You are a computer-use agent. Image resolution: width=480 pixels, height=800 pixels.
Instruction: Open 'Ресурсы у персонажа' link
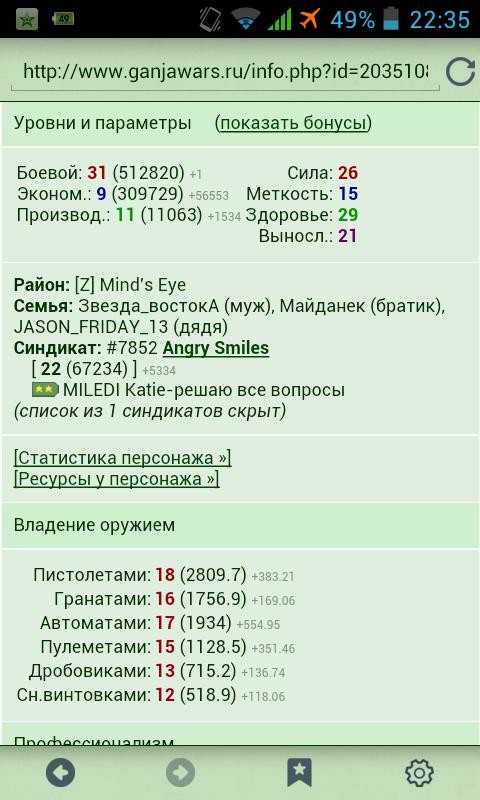pos(116,479)
